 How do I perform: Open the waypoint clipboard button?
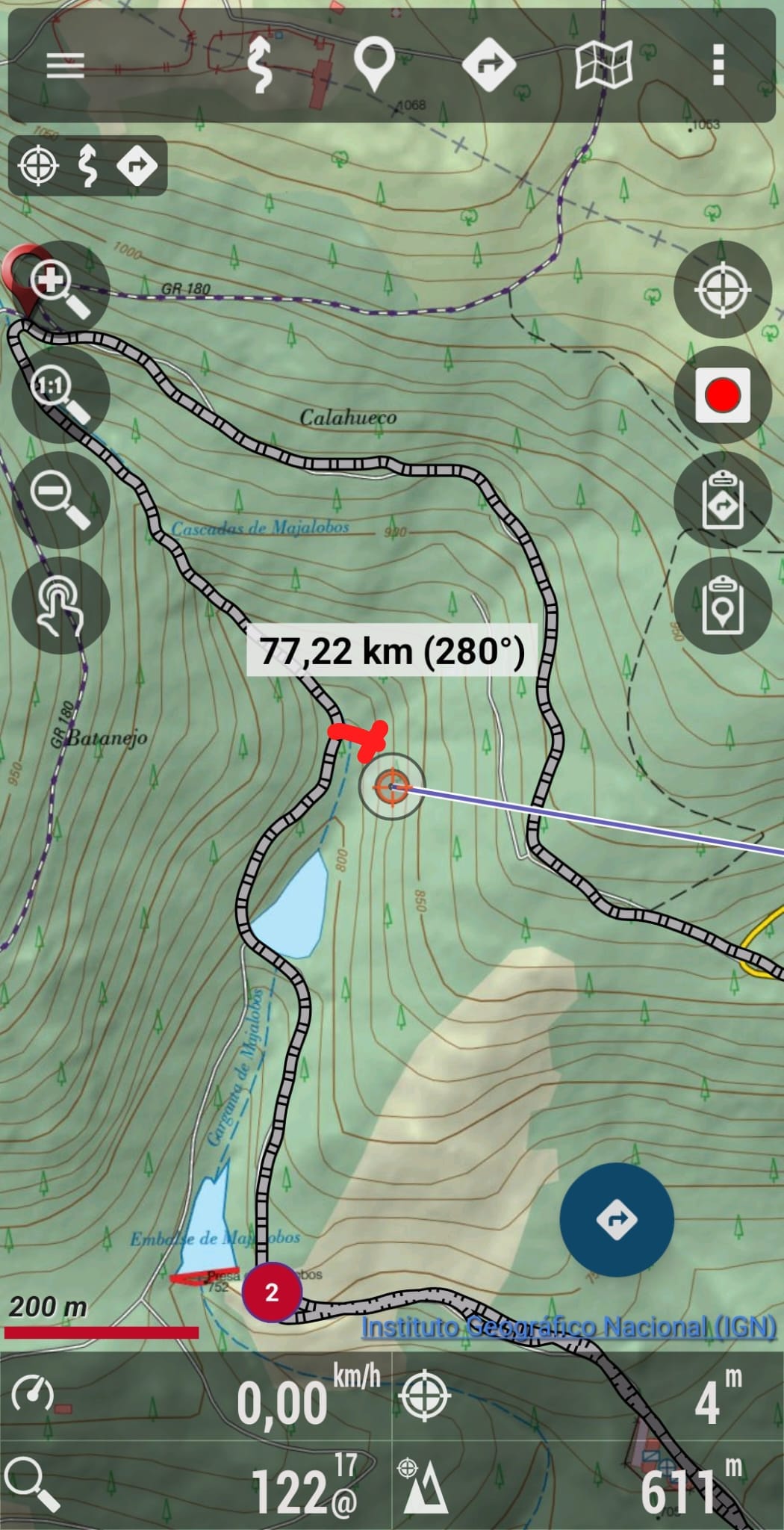point(722,605)
